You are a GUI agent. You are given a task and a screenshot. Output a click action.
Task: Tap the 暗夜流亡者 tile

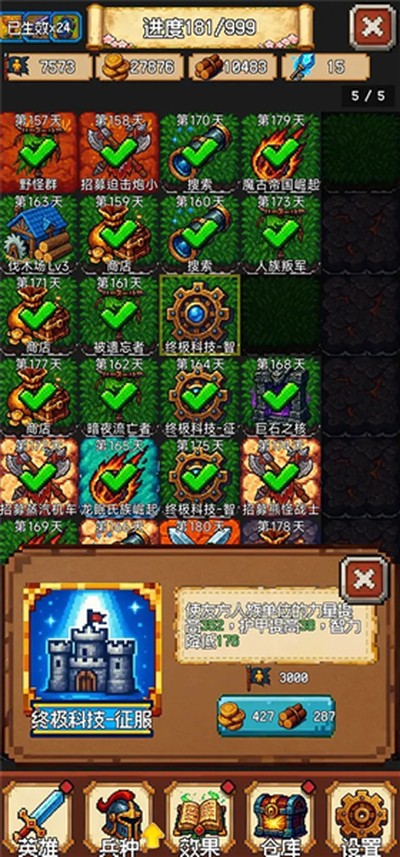click(x=119, y=396)
